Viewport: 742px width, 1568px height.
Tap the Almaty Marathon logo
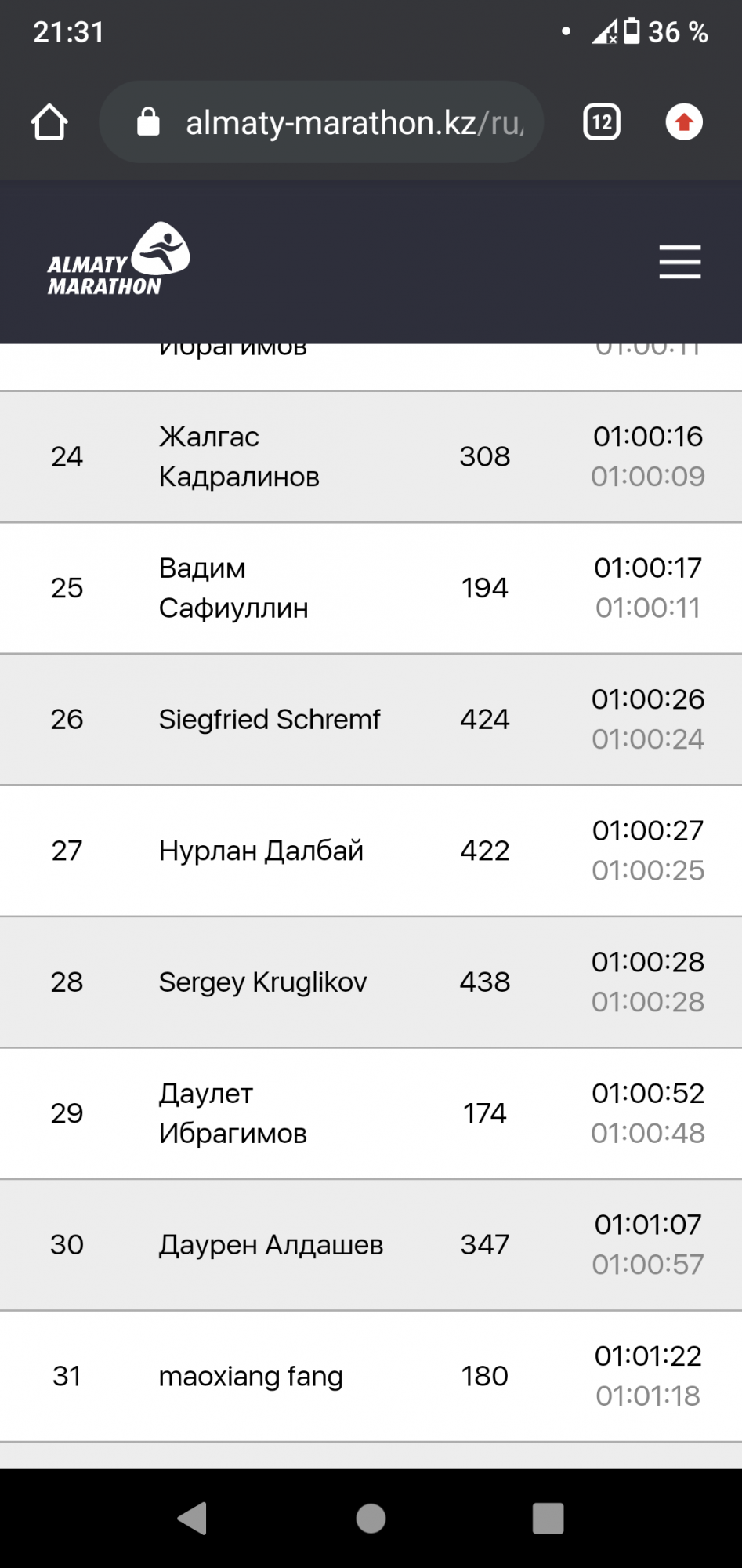point(118,260)
